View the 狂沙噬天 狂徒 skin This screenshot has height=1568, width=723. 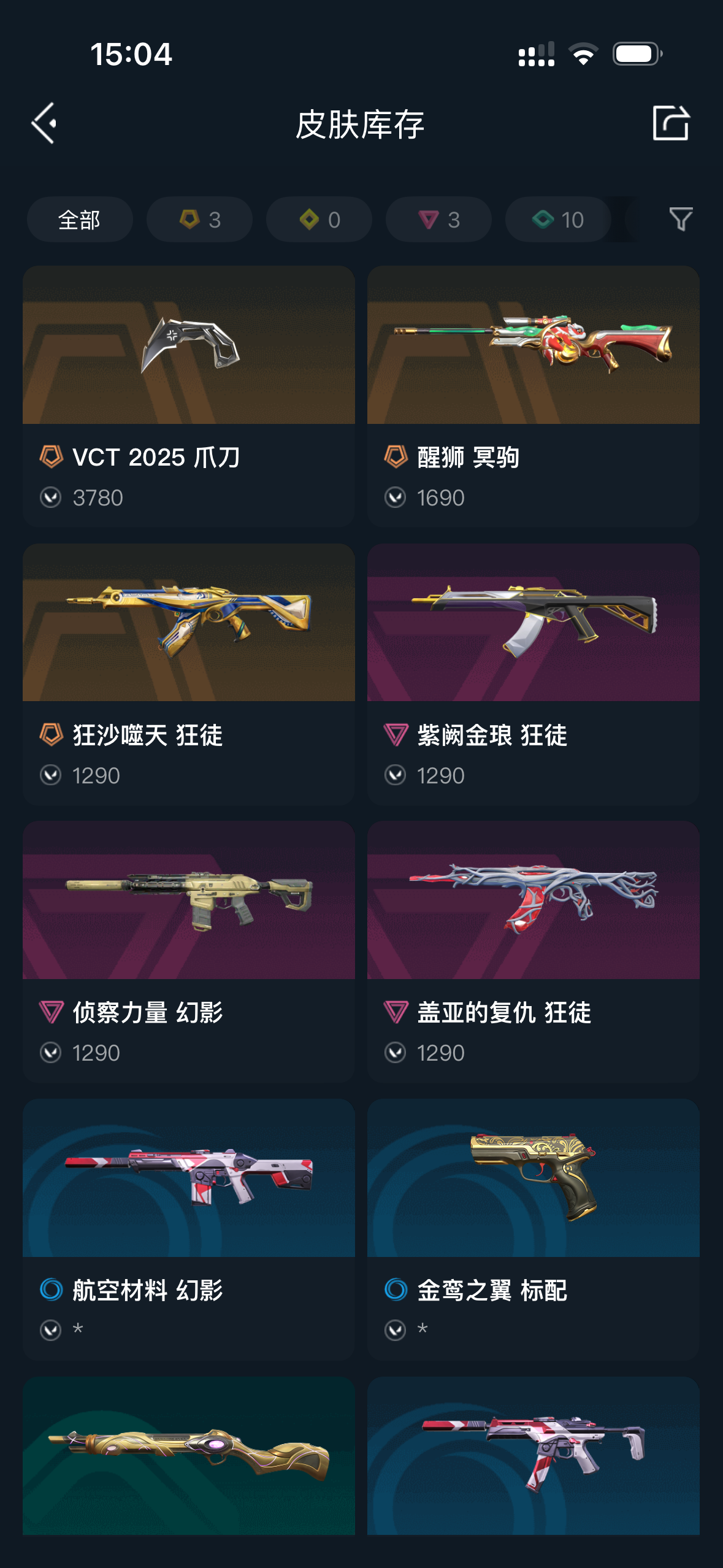(189, 674)
